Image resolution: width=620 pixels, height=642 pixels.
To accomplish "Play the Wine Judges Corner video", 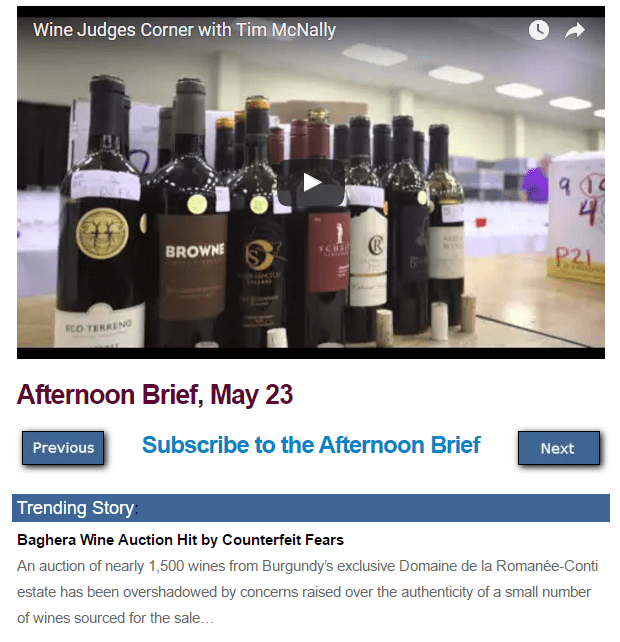I will point(311,182).
